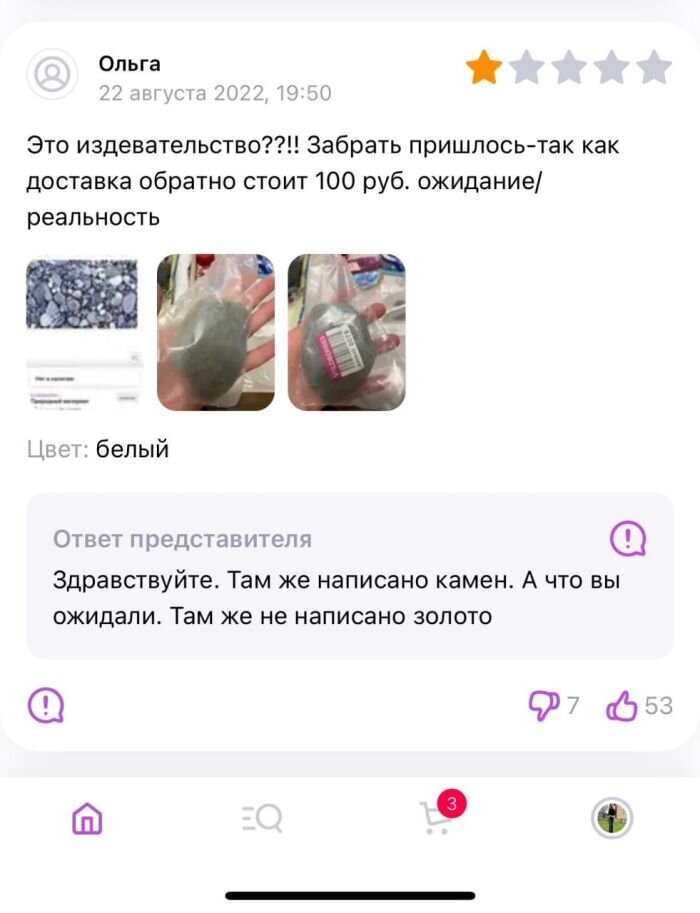Dislike Ольга's review
Image resolution: width=700 pixels, height=913 pixels.
[x=544, y=706]
